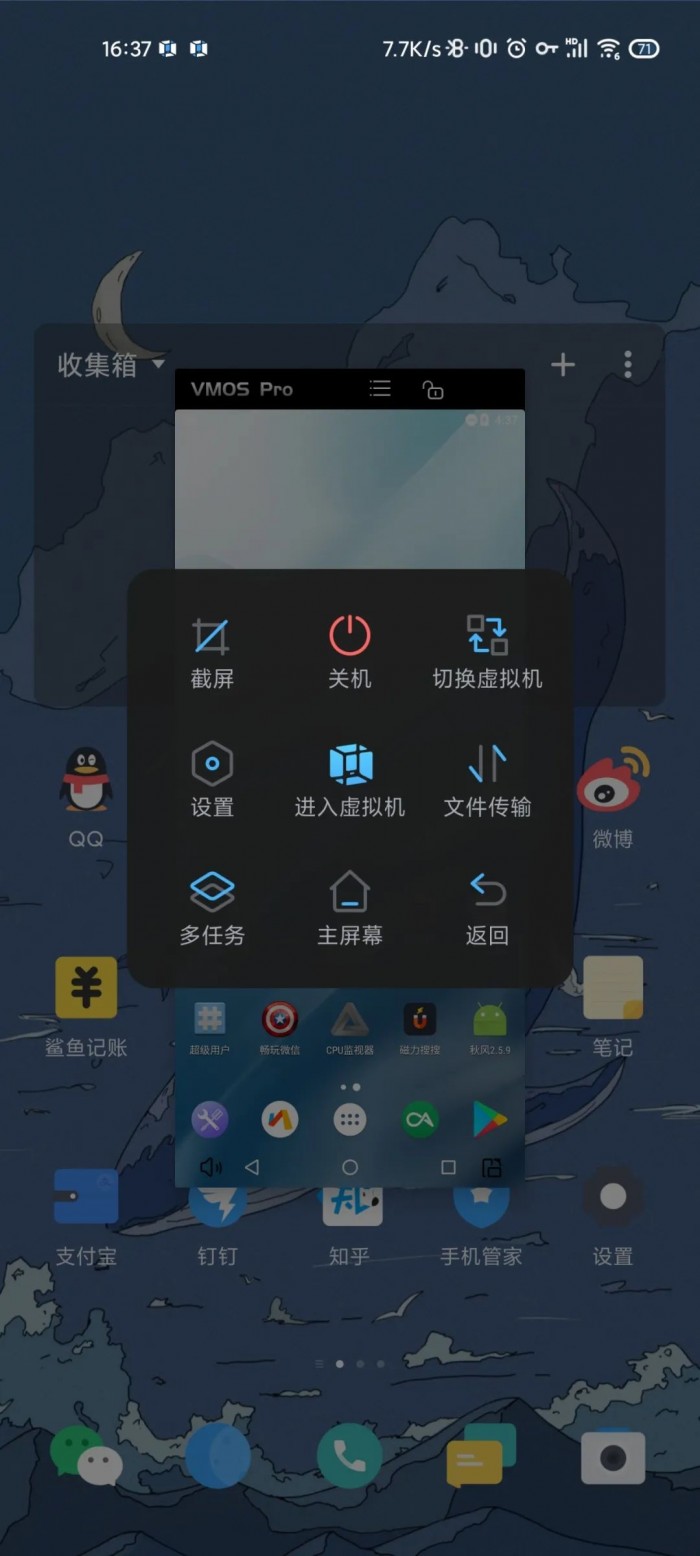Choose 进入虚拟机 to enter the VM
The image size is (700, 1556).
(x=349, y=780)
